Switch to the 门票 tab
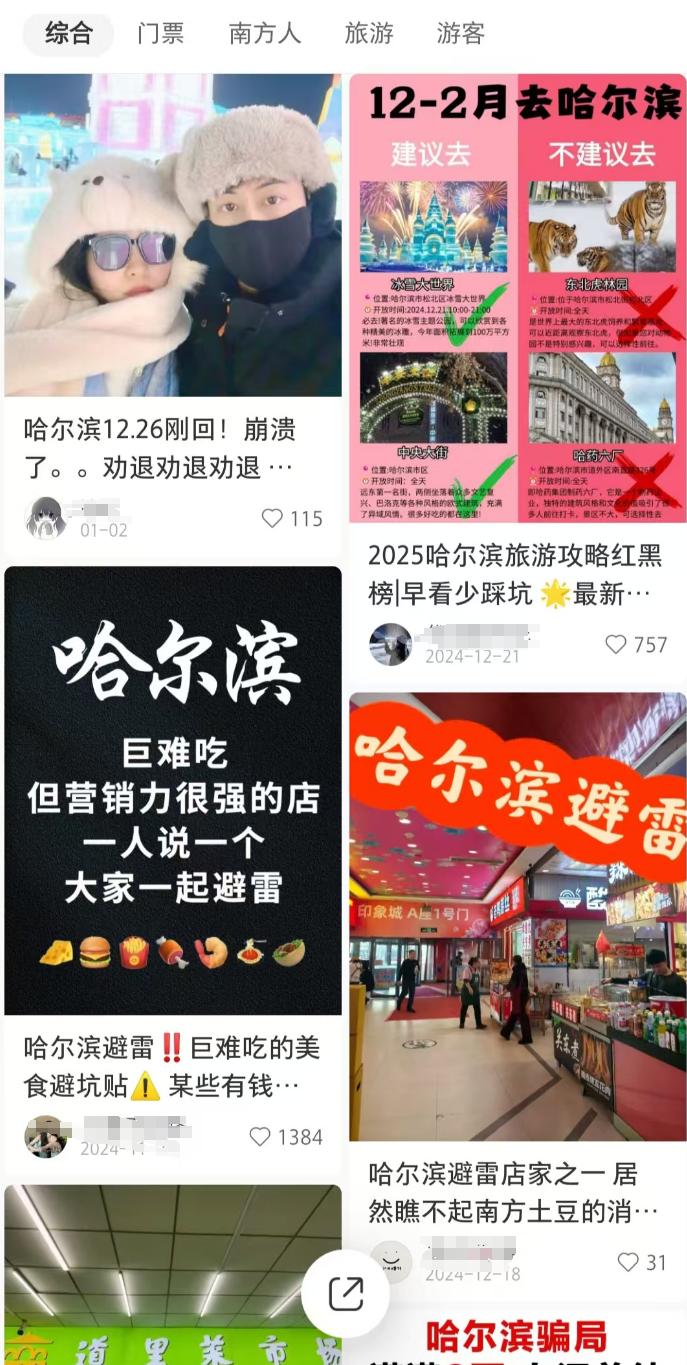This screenshot has height=1365, width=687. pos(160,34)
